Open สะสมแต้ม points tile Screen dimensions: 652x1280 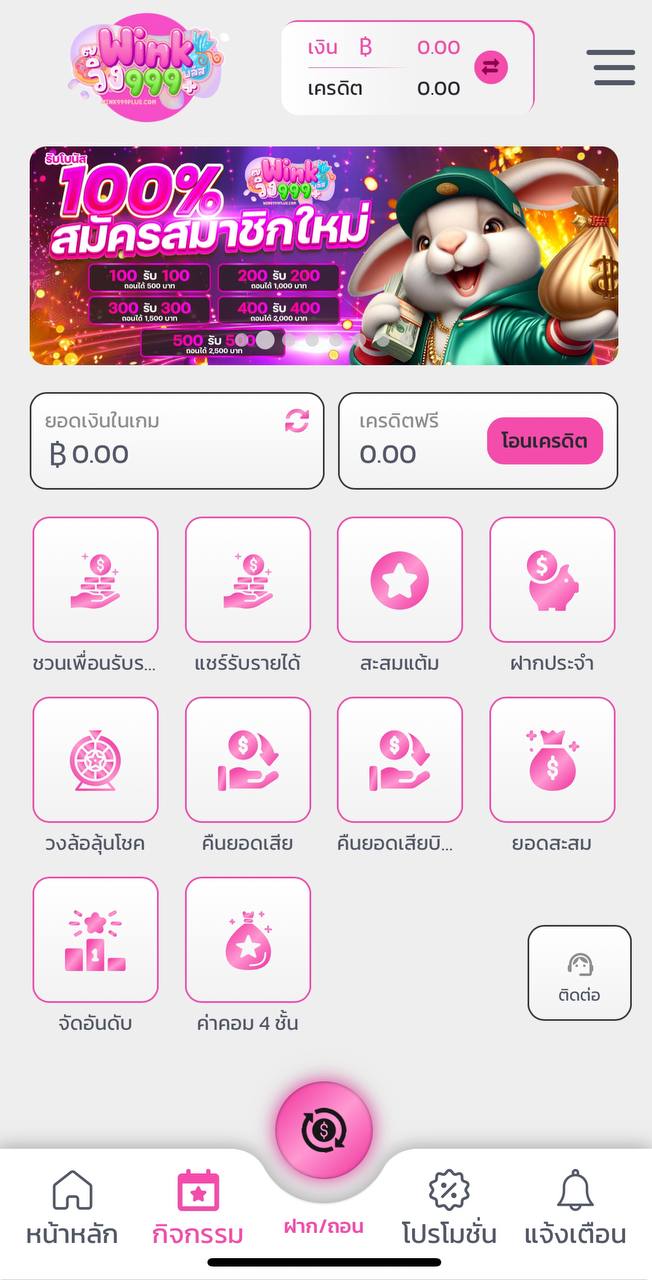tap(400, 579)
